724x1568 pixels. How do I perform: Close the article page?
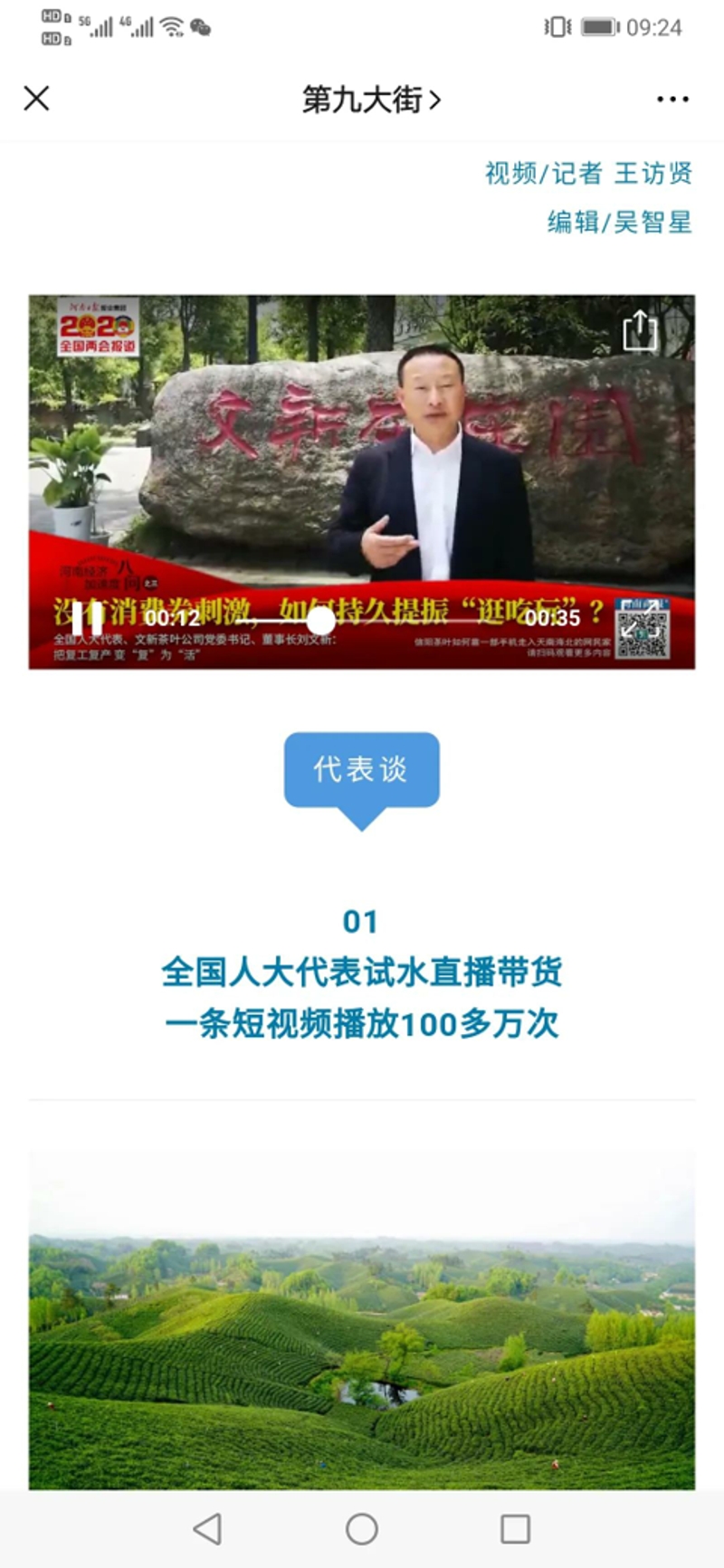pos(36,99)
